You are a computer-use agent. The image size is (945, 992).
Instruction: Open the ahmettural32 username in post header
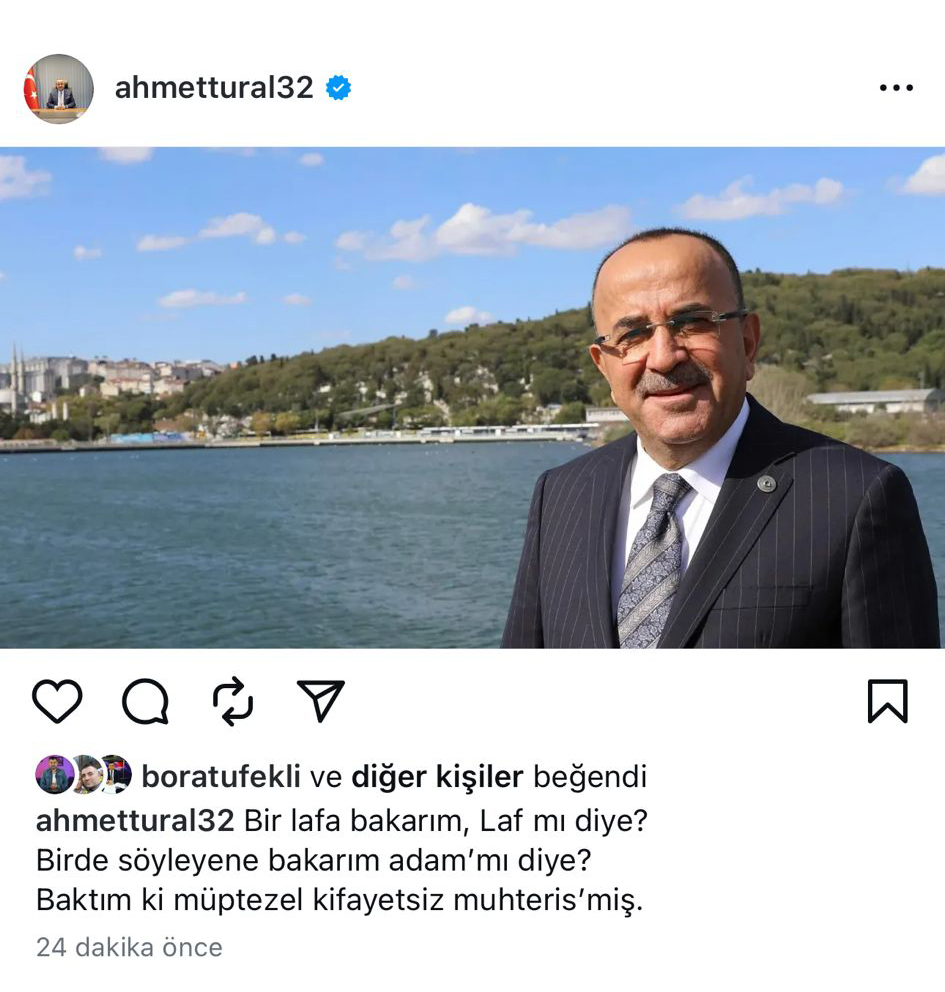coord(214,88)
